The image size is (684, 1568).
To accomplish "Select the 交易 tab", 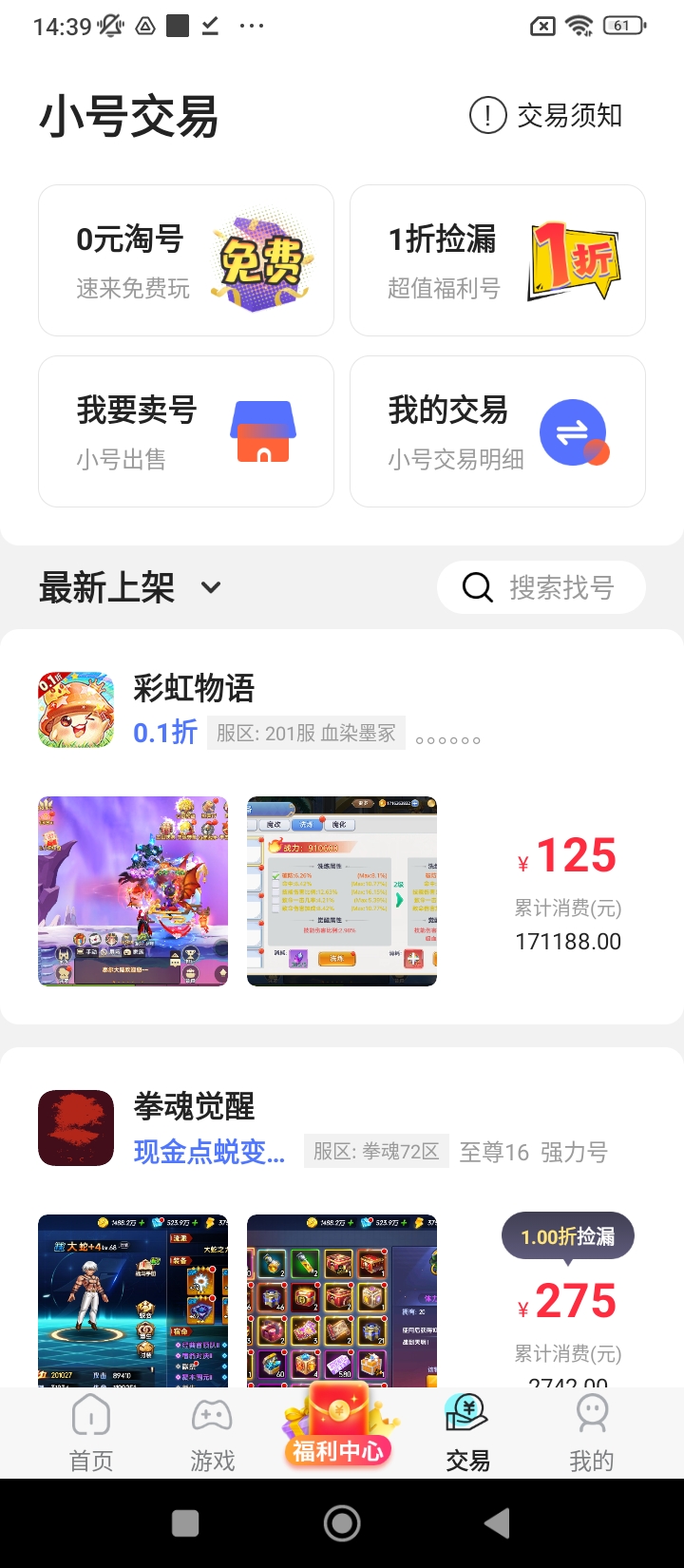I will 467,1434.
